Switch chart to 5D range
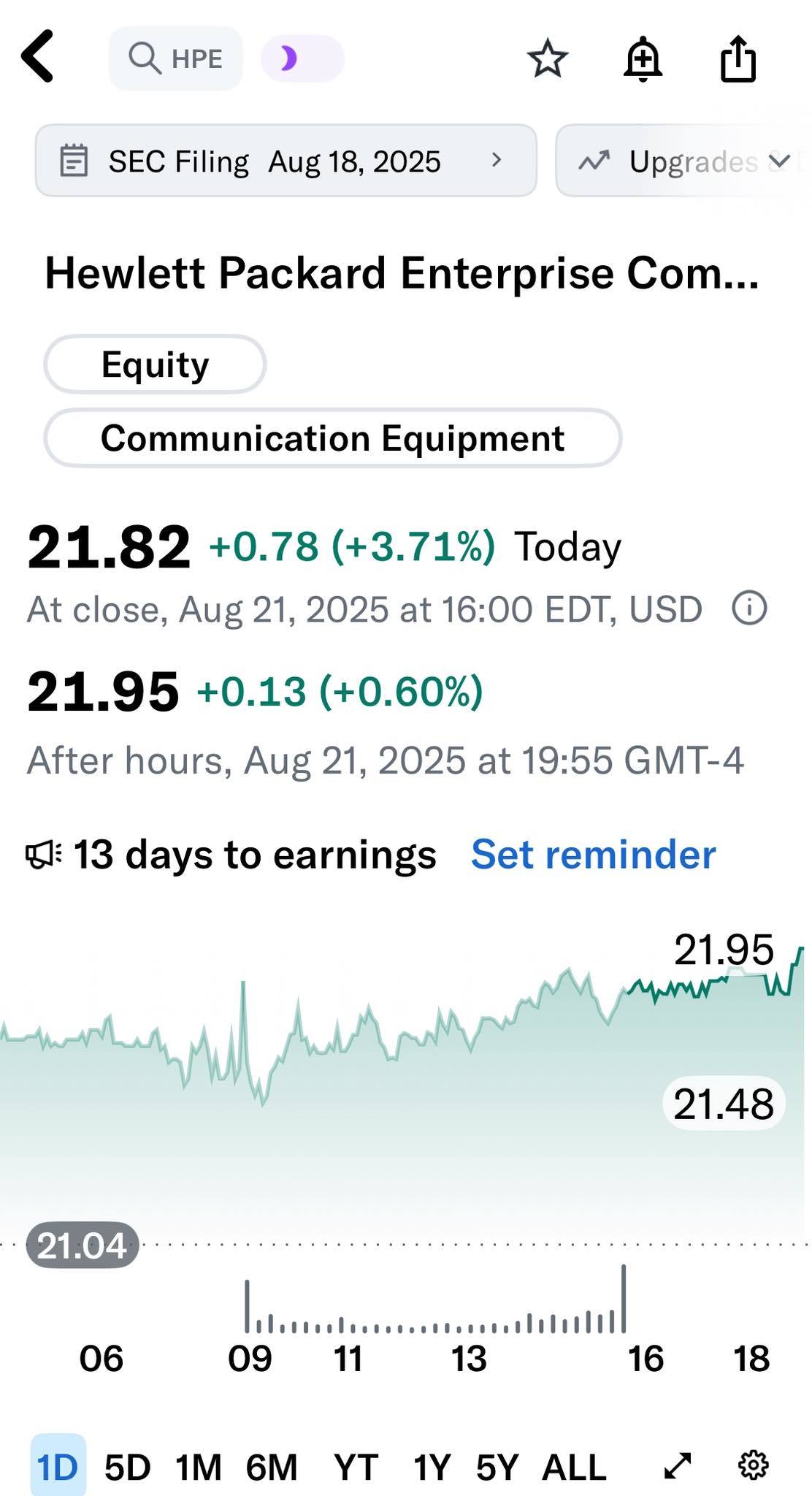The width and height of the screenshot is (812, 1496). tap(128, 1467)
